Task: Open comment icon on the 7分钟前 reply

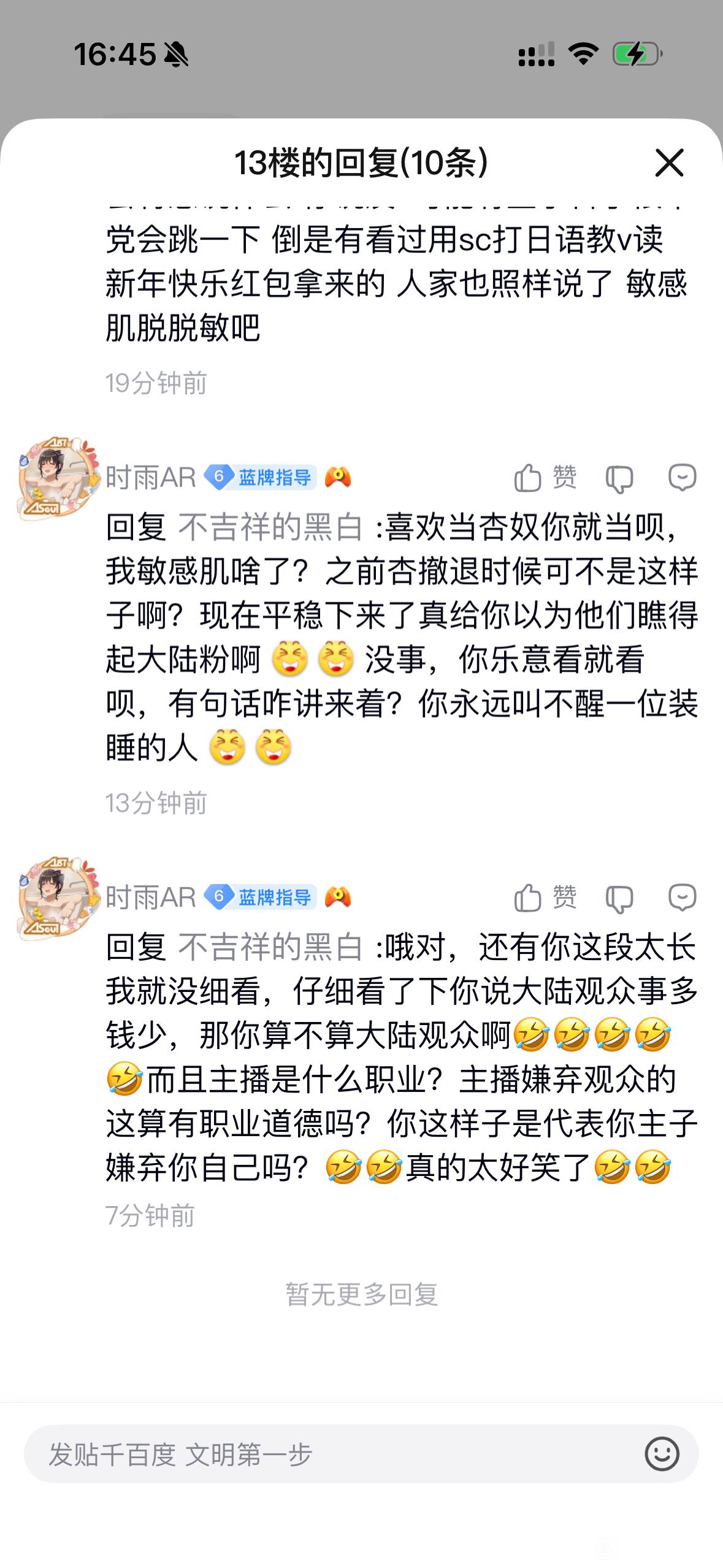Action: pos(682,897)
